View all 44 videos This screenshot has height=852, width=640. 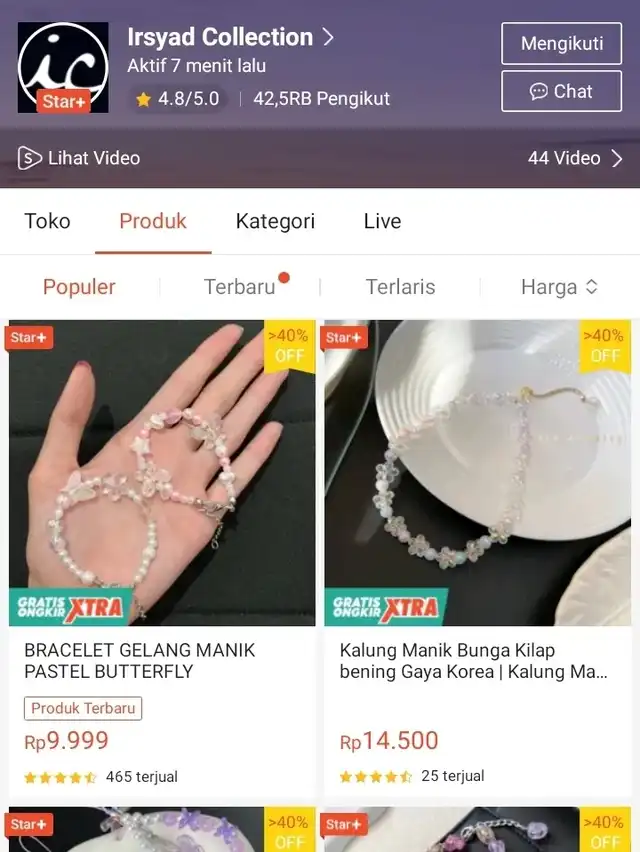pos(575,158)
